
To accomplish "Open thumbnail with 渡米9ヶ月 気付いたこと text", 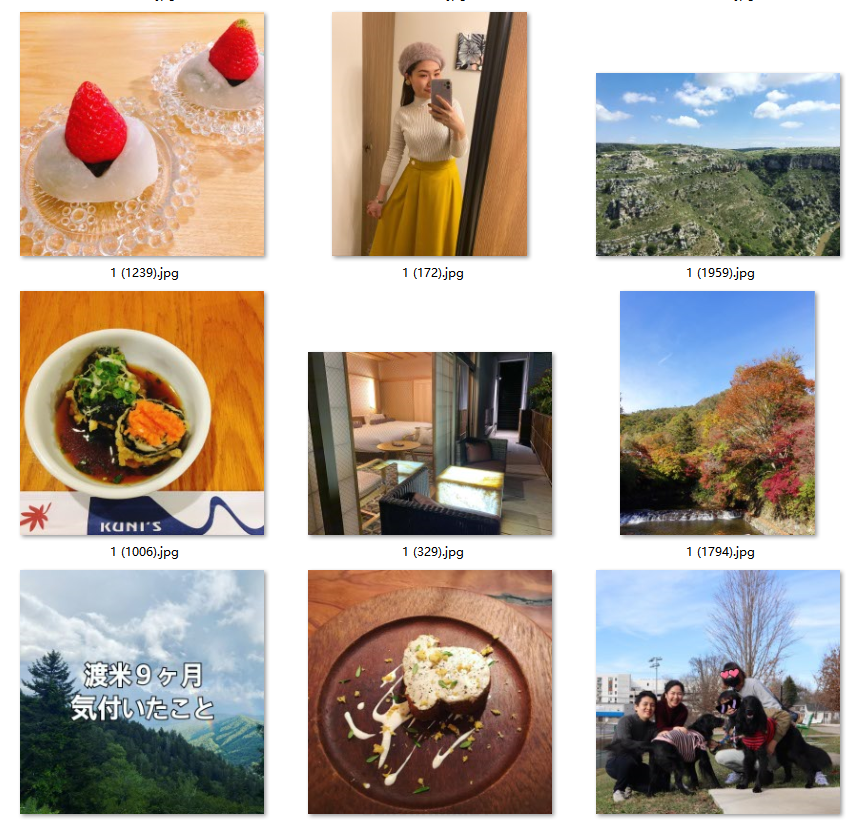I will 142,692.
